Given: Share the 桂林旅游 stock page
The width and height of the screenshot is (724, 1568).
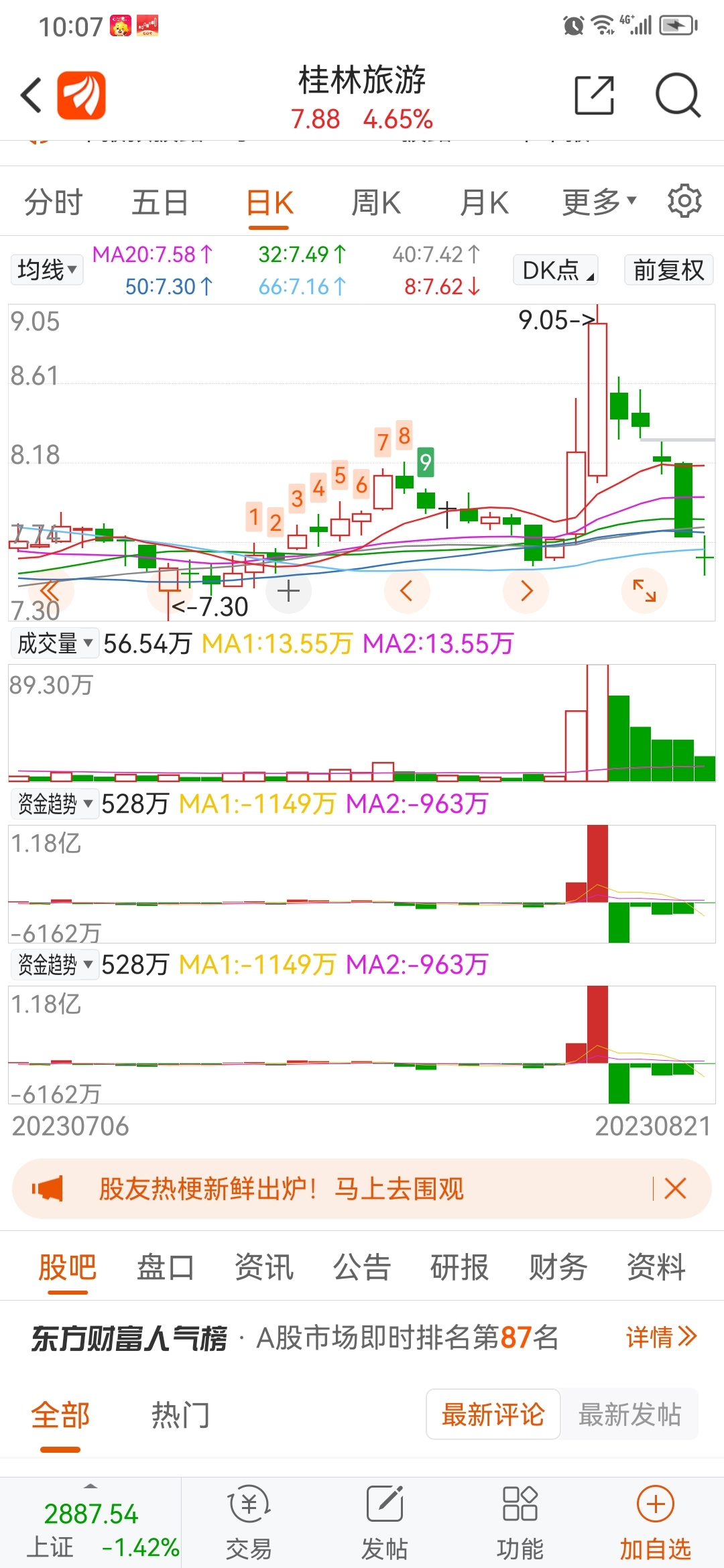Looking at the screenshot, I should coord(595,95).
